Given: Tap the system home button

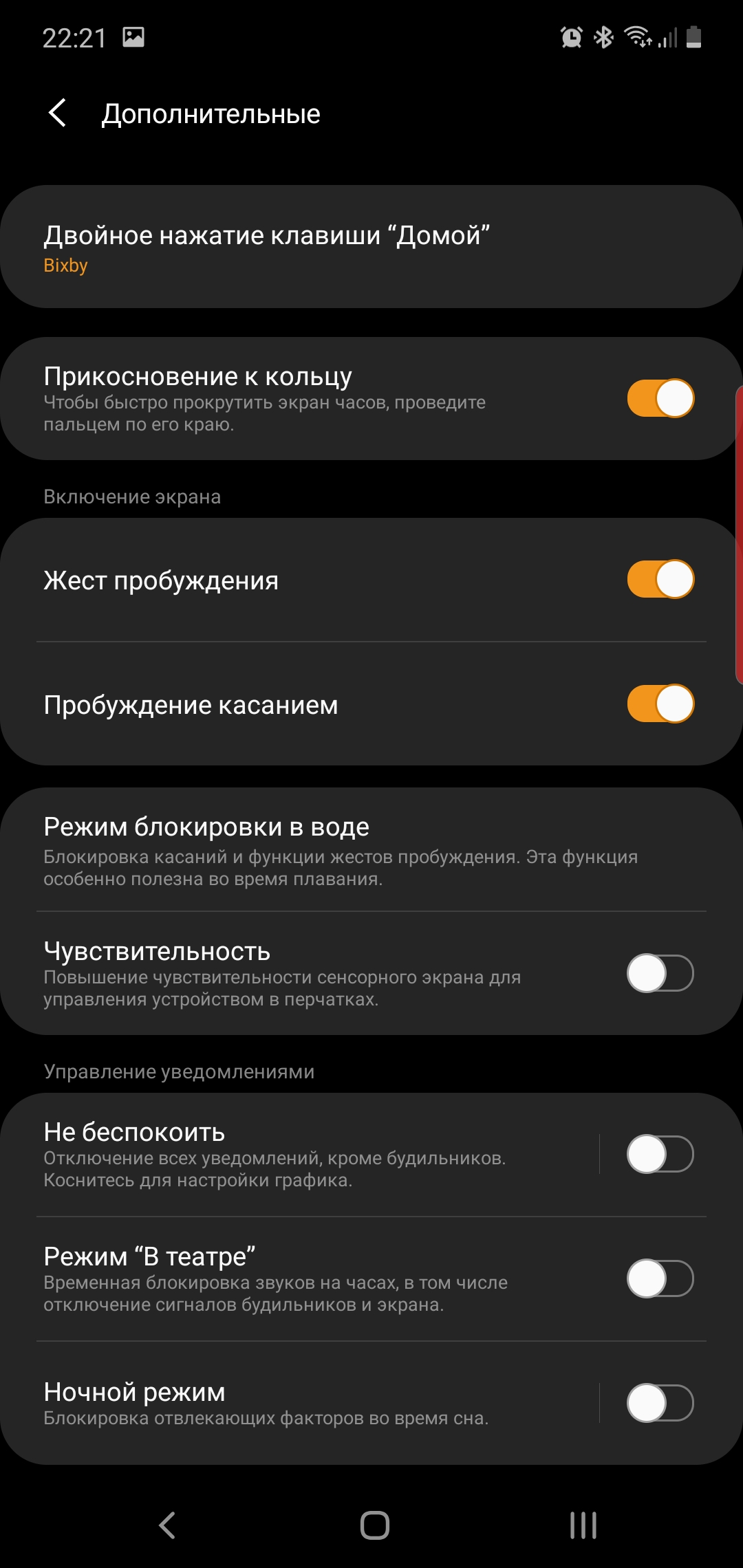Looking at the screenshot, I should click(x=375, y=1525).
